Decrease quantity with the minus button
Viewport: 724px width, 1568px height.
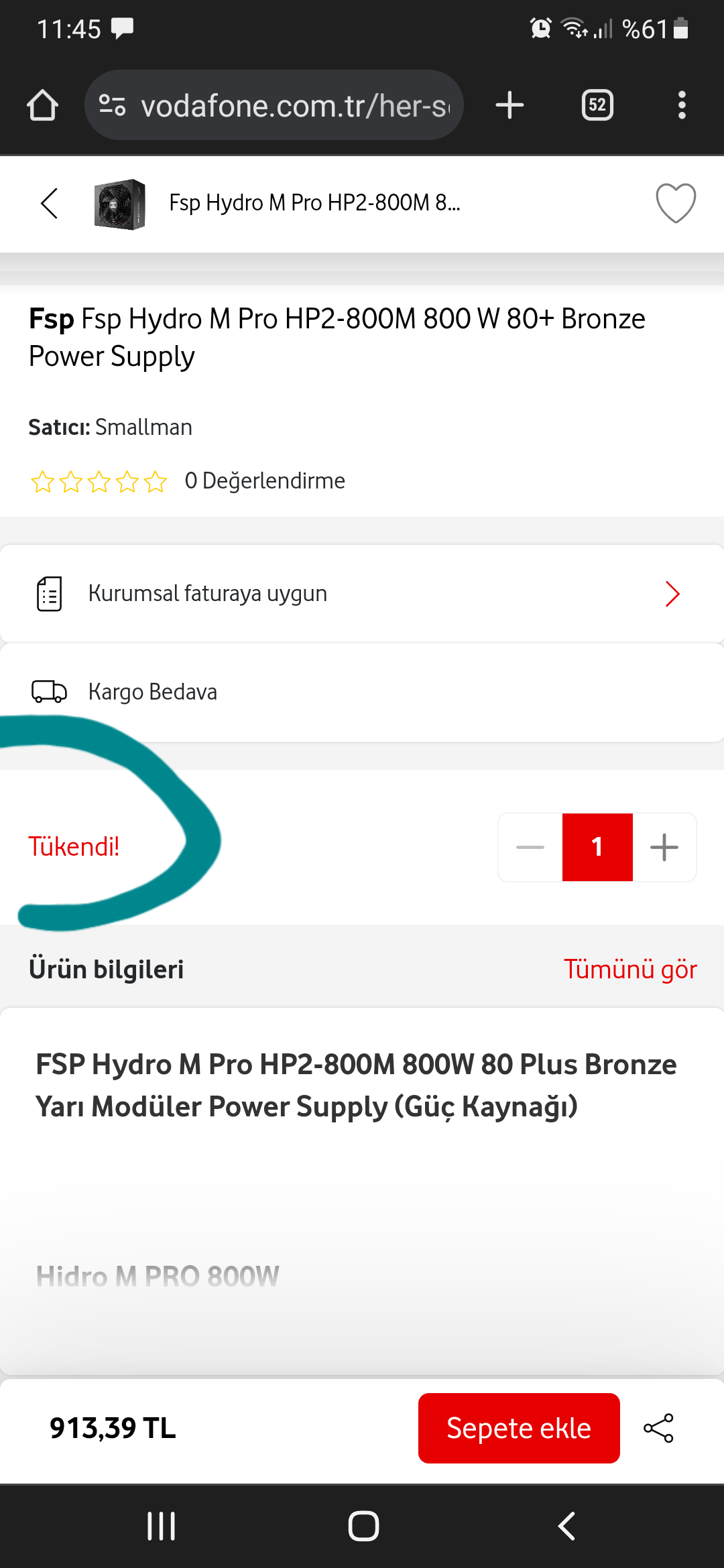pos(530,847)
